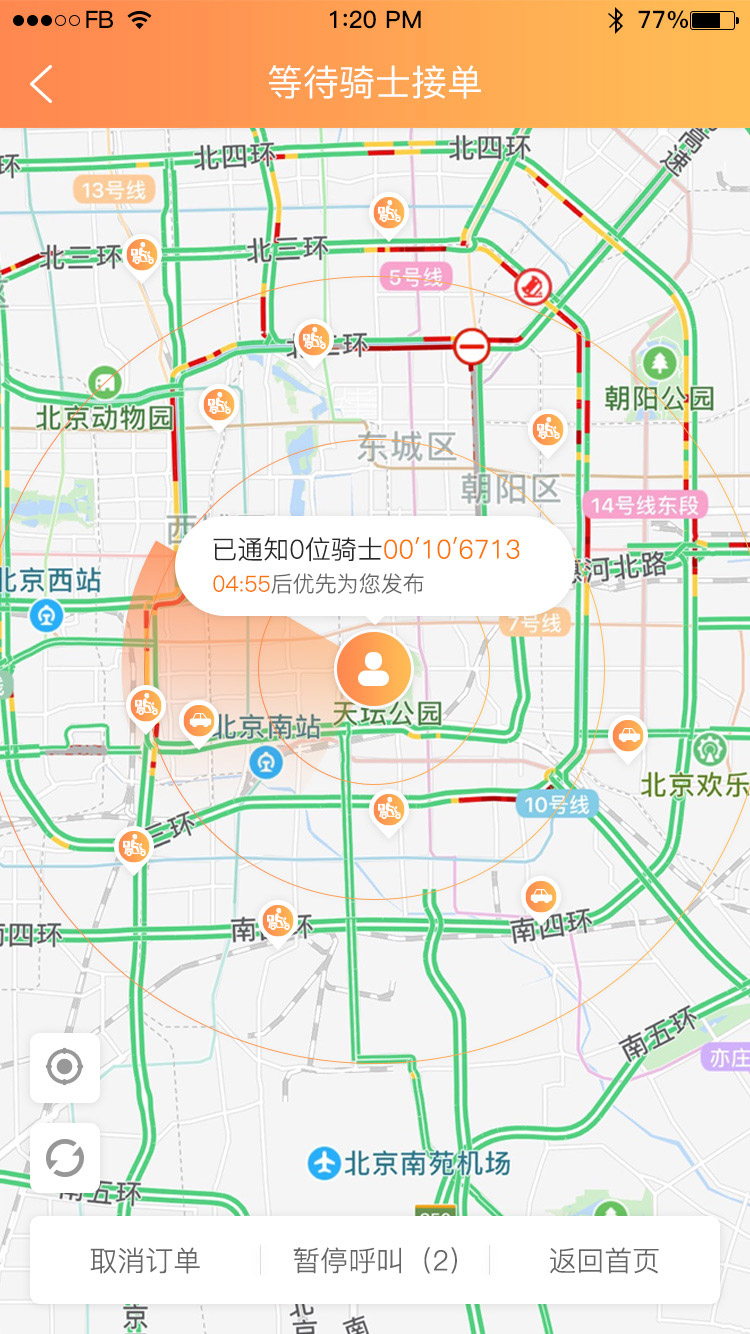Recenter map on my location
Viewport: 750px width, 1334px height.
pyautogui.click(x=65, y=1068)
